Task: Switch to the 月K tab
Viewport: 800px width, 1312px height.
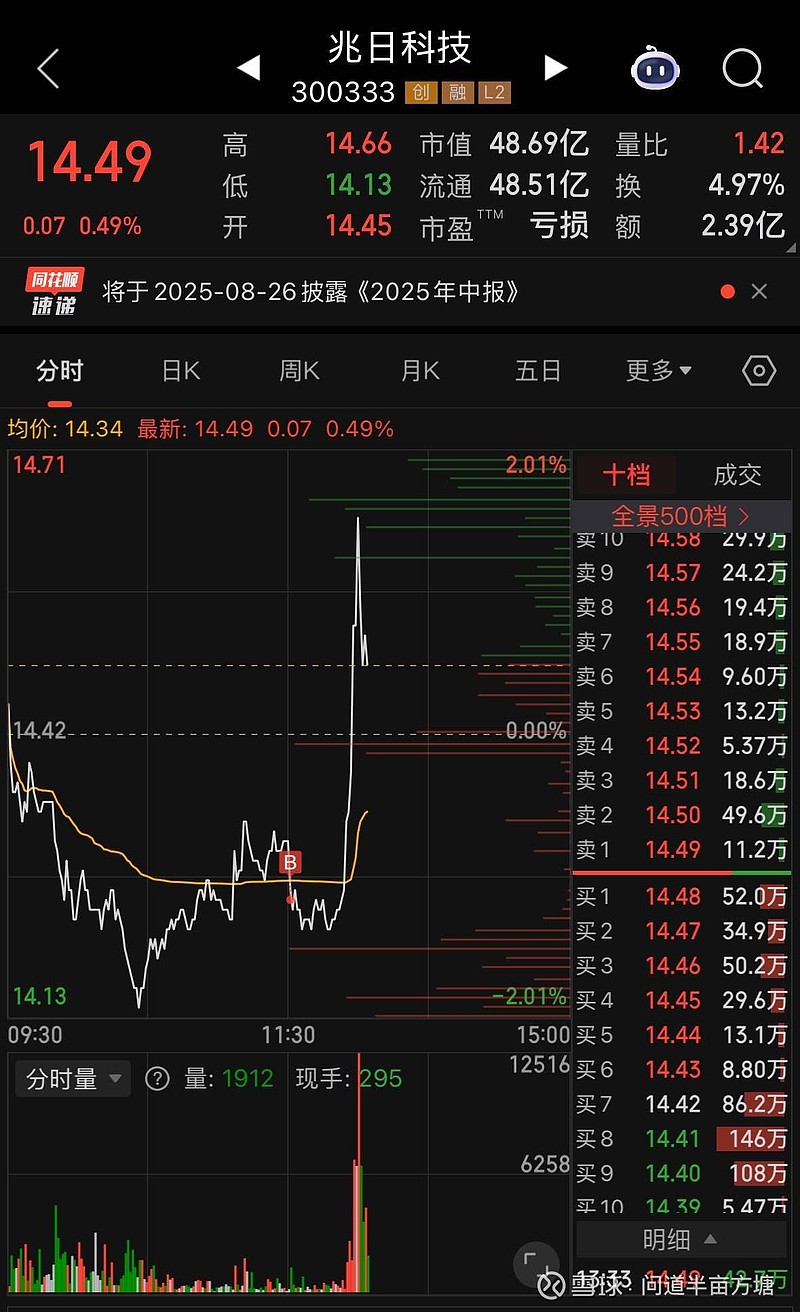Action: [420, 372]
